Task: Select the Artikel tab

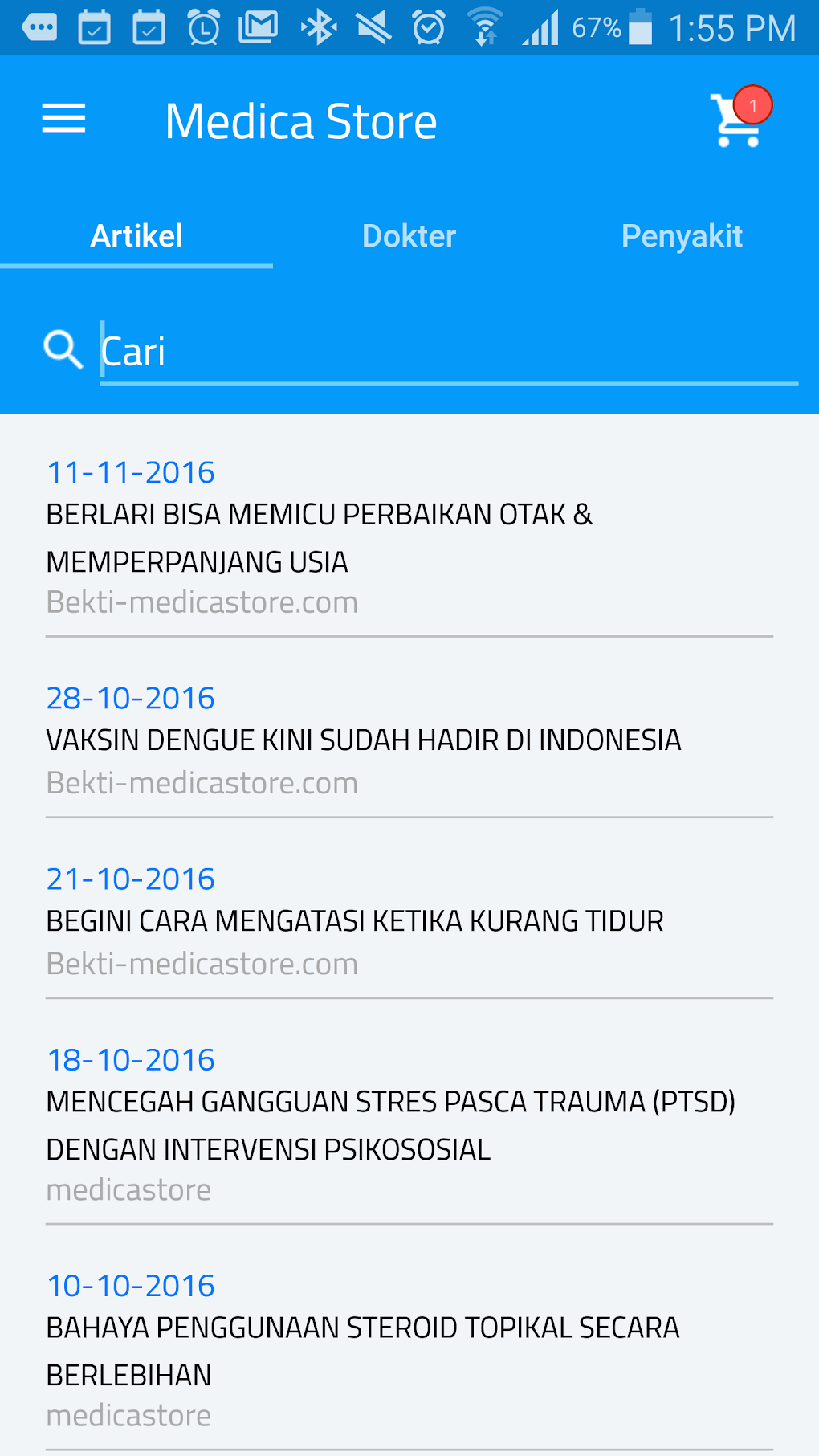Action: click(137, 235)
